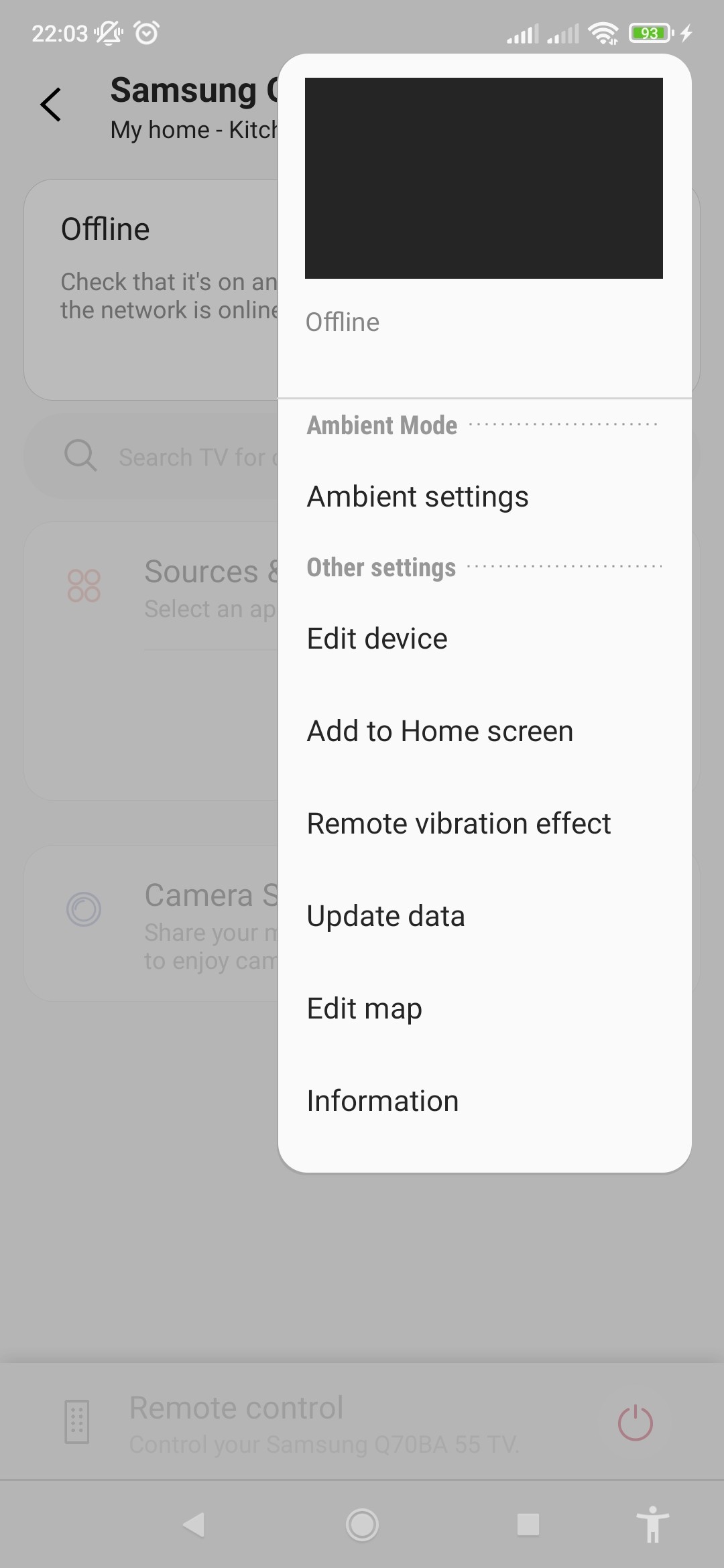Tap Update data

pyautogui.click(x=385, y=916)
